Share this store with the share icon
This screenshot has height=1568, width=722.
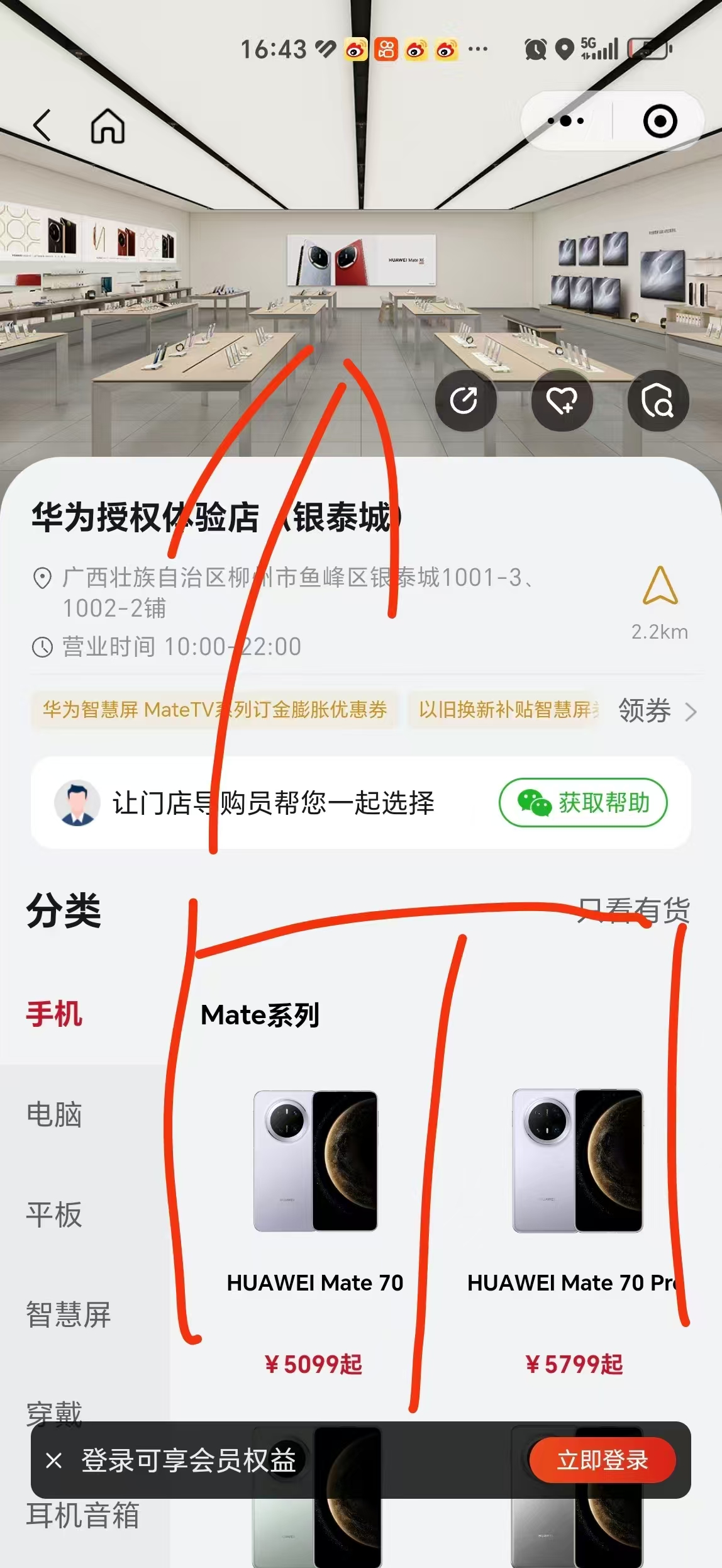(x=465, y=401)
